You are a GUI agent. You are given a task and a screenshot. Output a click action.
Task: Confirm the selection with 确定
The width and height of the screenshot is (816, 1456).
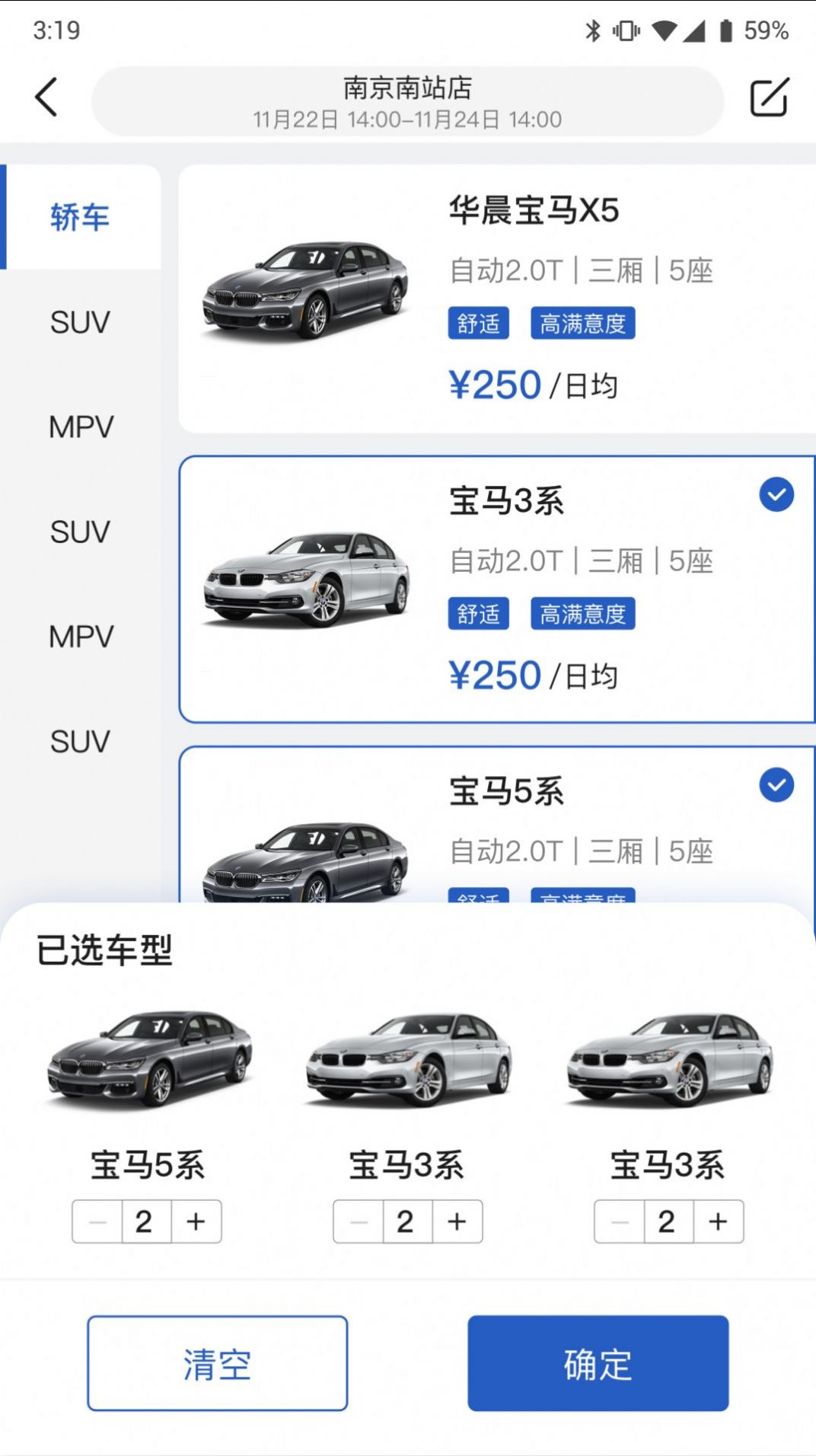click(598, 1363)
